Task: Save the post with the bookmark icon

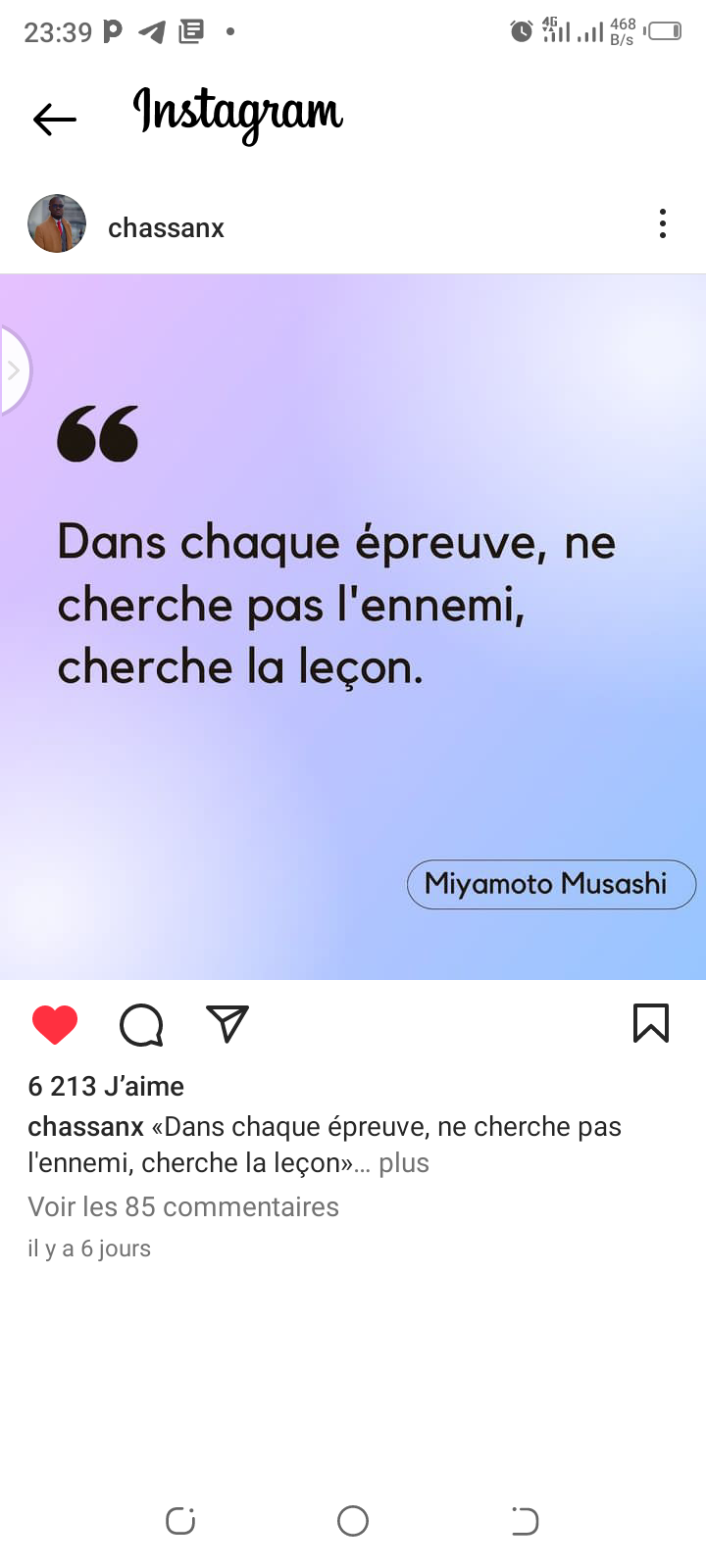Action: [x=651, y=1023]
